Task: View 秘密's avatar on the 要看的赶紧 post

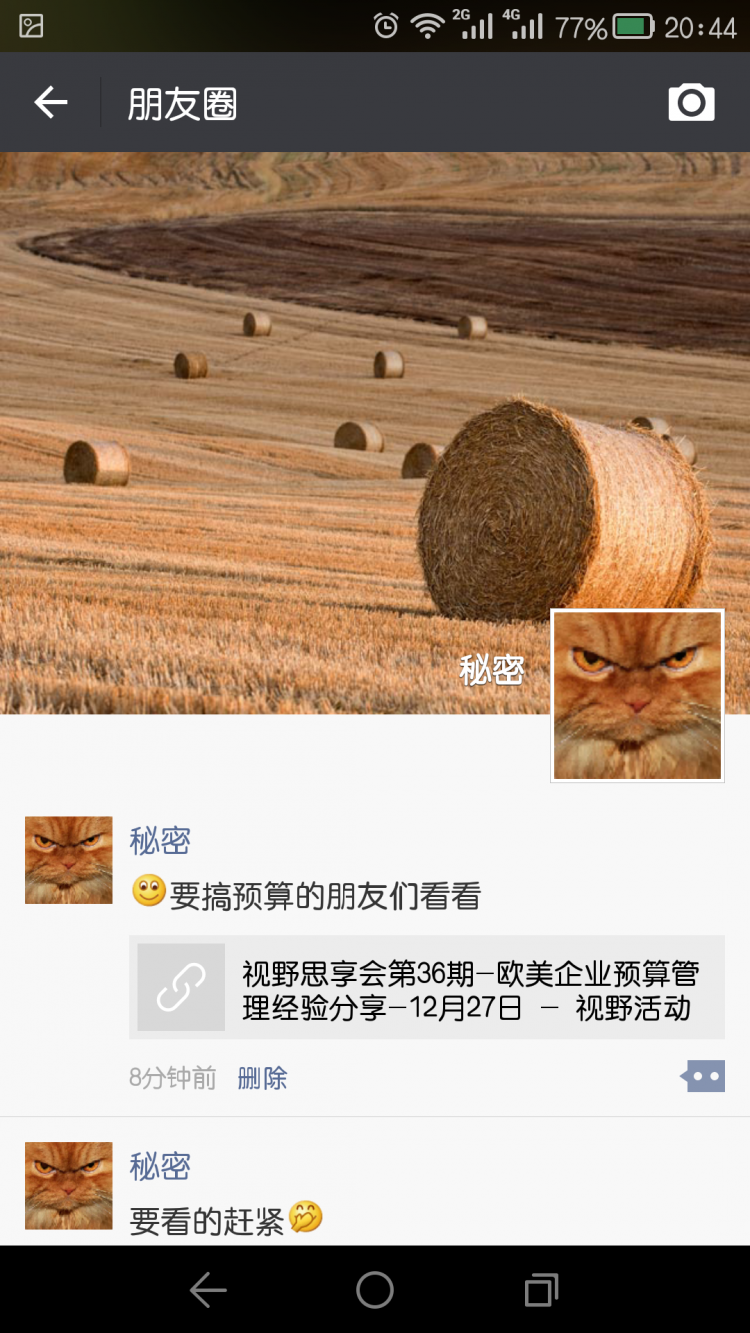Action: coord(69,1185)
